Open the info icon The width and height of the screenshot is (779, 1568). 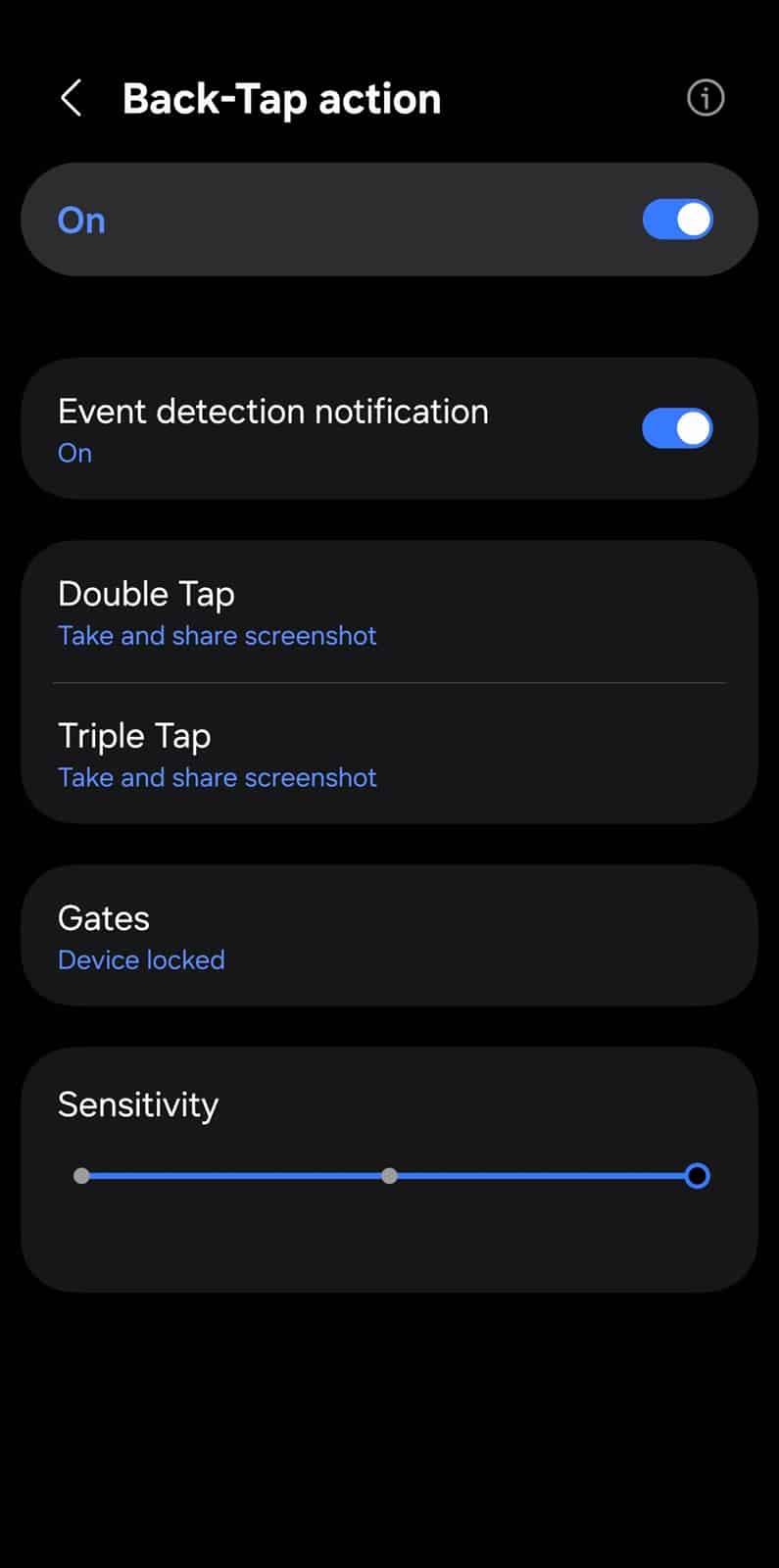pyautogui.click(x=706, y=98)
